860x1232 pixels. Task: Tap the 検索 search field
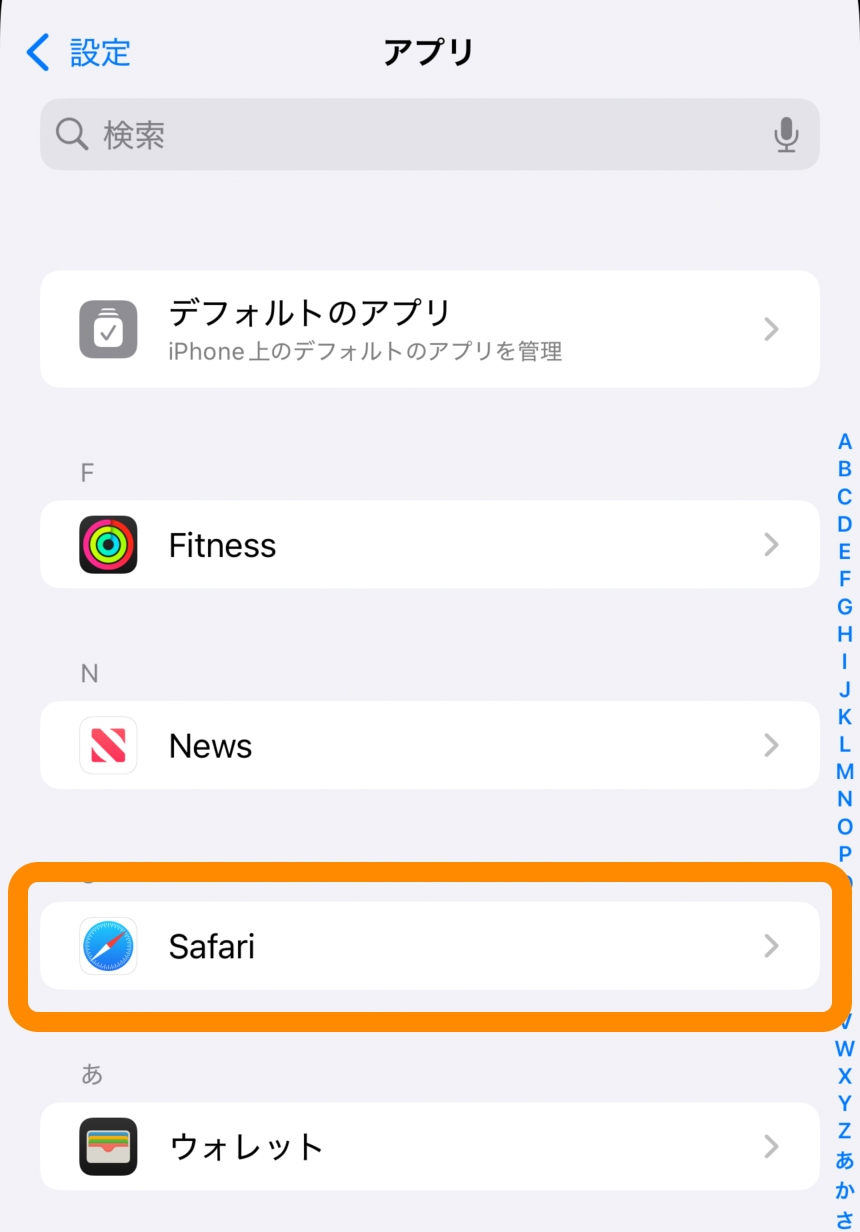click(x=400, y=134)
